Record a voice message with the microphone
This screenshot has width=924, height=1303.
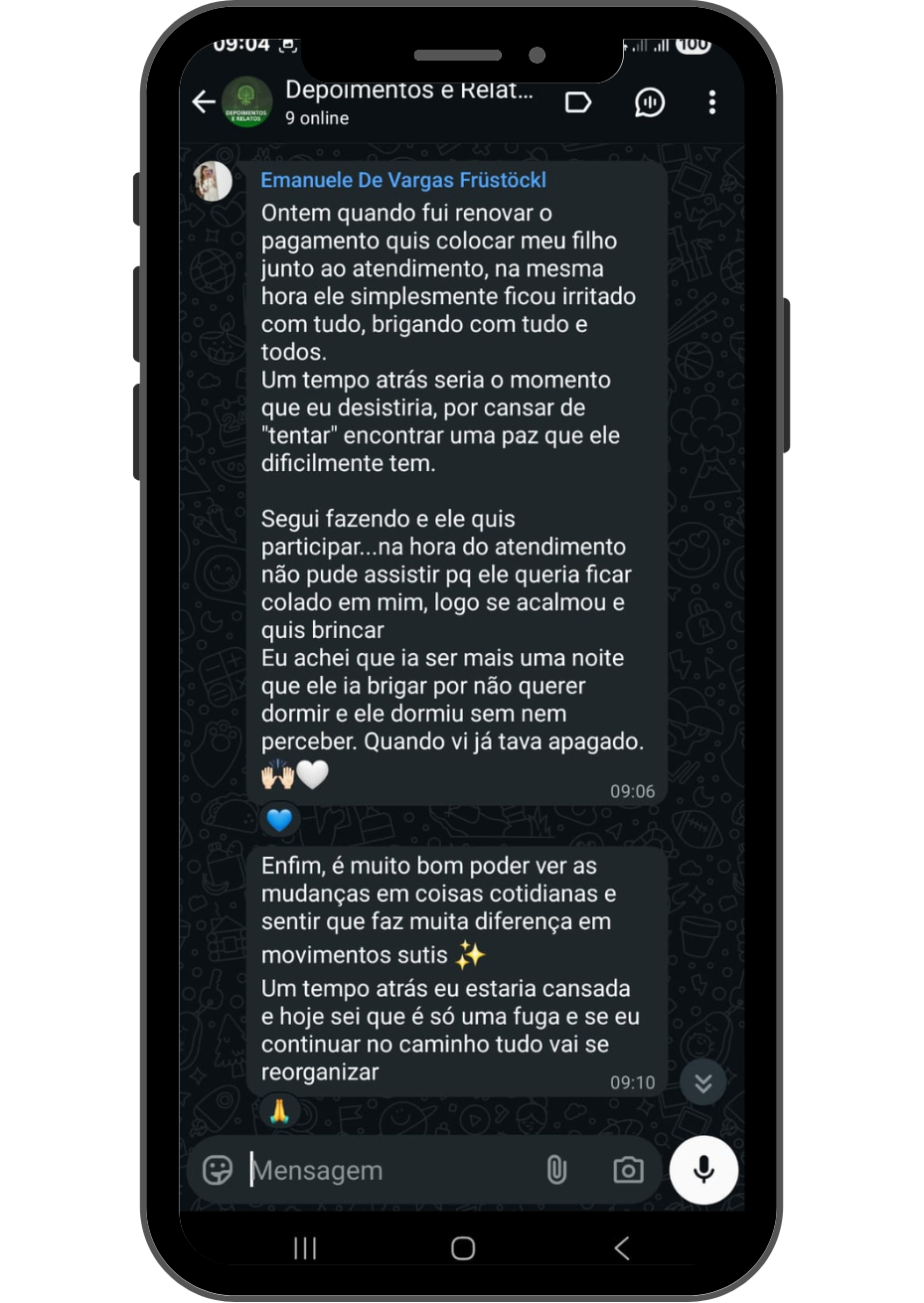click(x=703, y=1170)
